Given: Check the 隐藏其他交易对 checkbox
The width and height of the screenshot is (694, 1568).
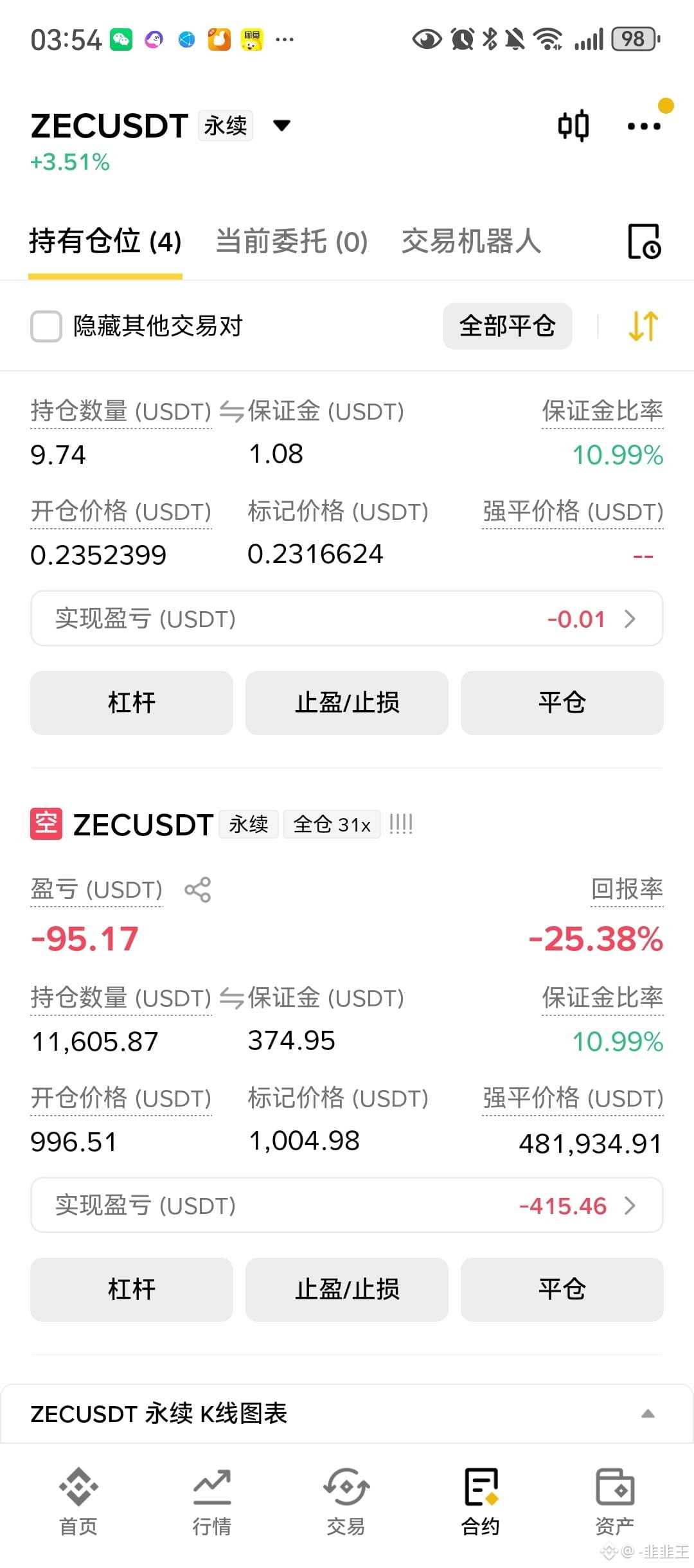Looking at the screenshot, I should 46,326.
